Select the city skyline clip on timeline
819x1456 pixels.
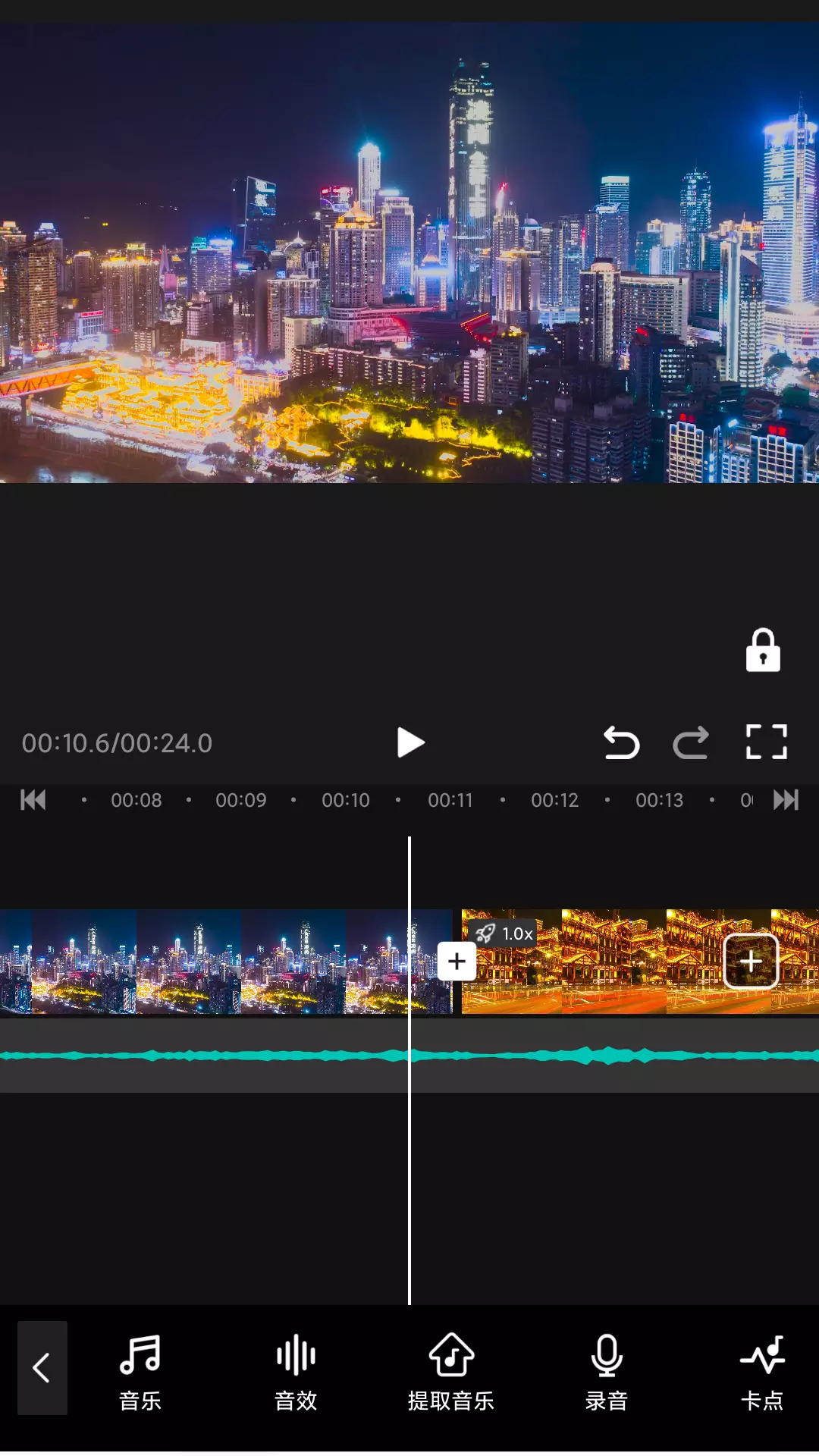point(226,961)
